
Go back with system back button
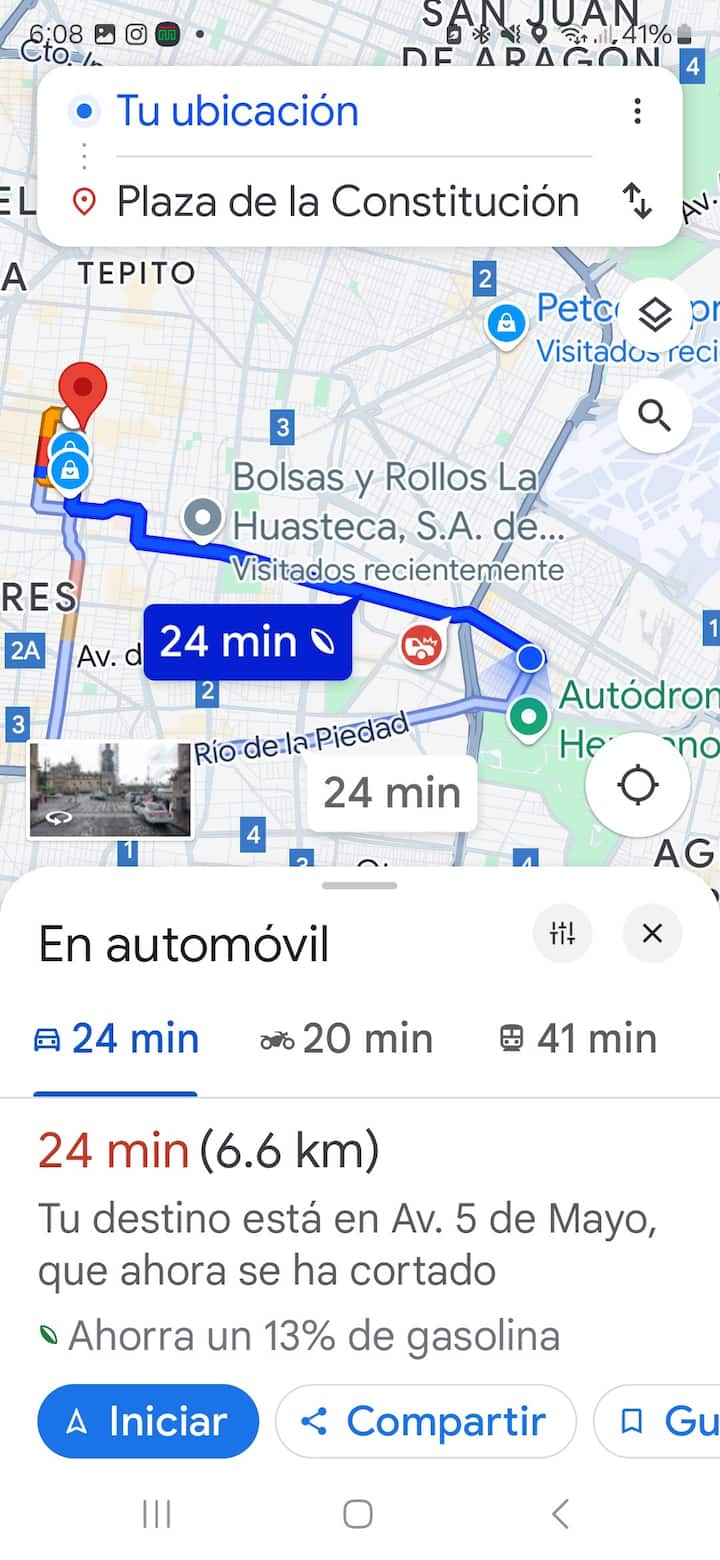561,1513
